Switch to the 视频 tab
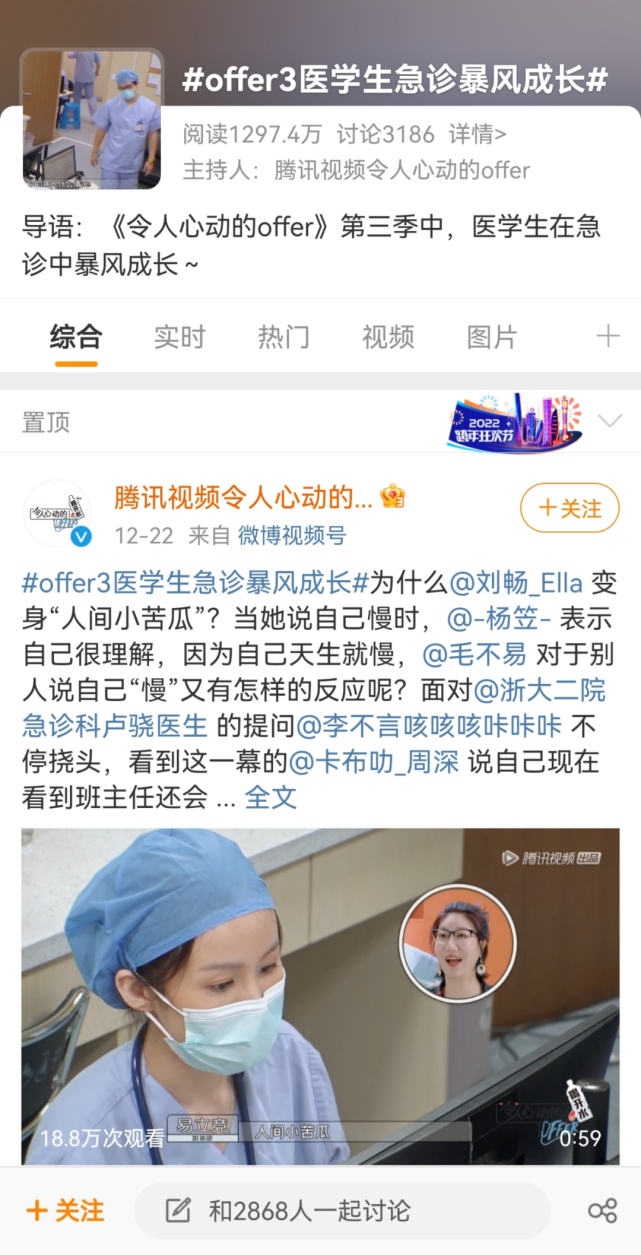Image resolution: width=641 pixels, height=1255 pixels. 388,336
